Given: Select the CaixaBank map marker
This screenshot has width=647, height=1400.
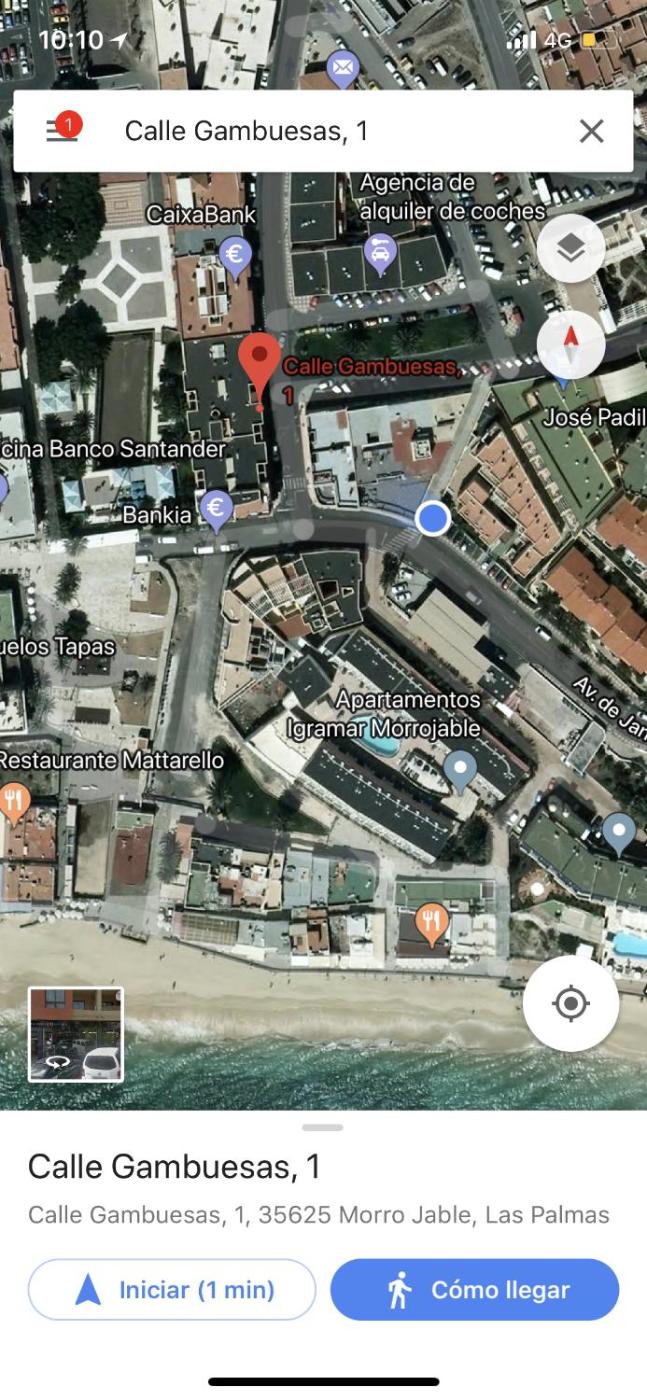Looking at the screenshot, I should pos(235,254).
